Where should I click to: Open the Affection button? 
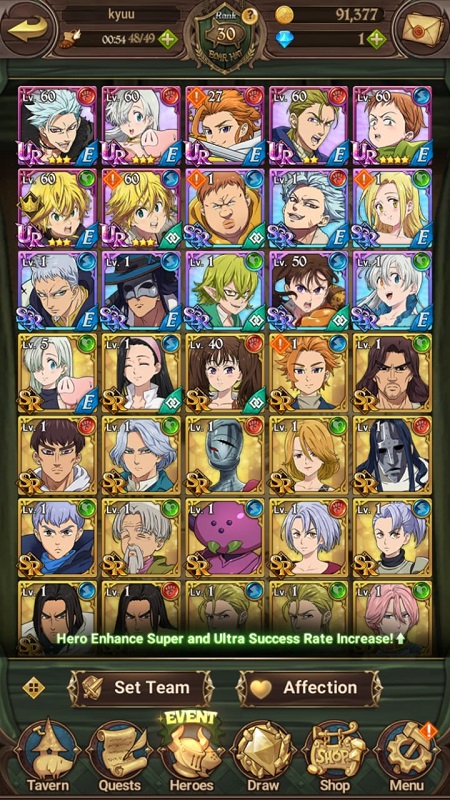pos(310,687)
